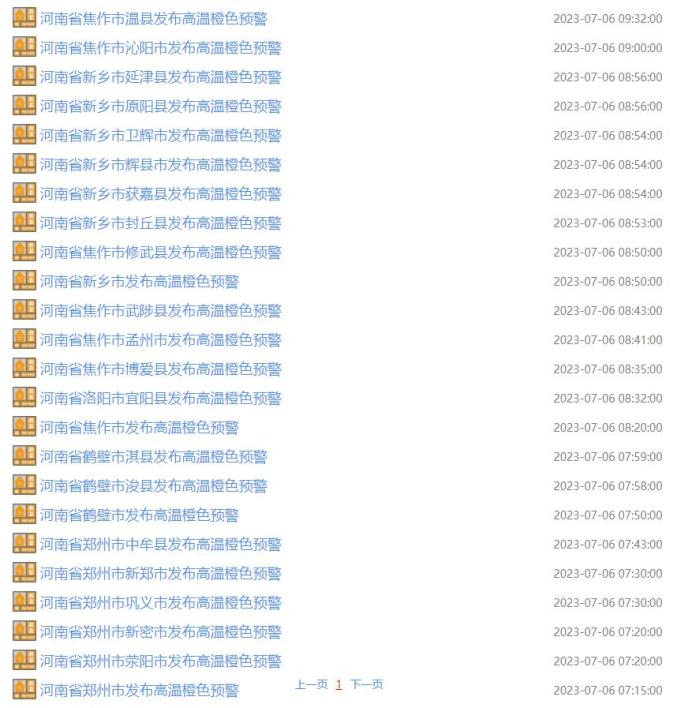View 河南省洛阳市宜阳县 warning details
The width and height of the screenshot is (677, 708).
160,398
